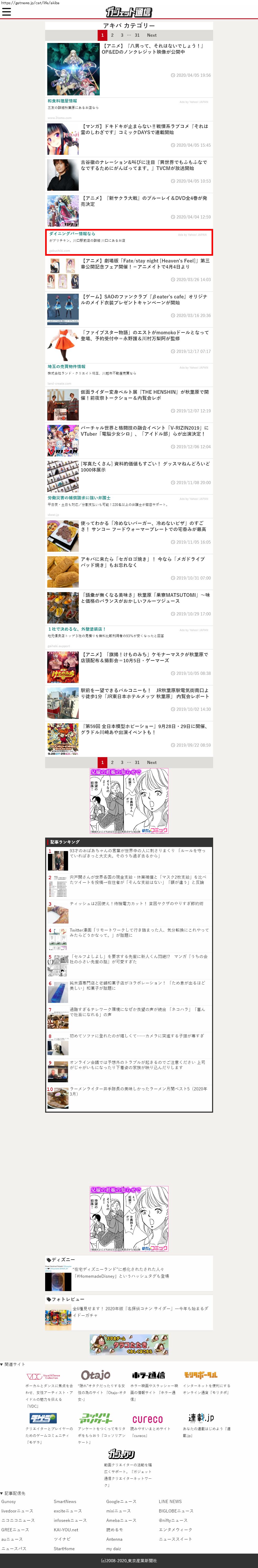The width and height of the screenshot is (258, 1568).
Task: View the V-RIZIN2019 event article
Action: [x=145, y=431]
